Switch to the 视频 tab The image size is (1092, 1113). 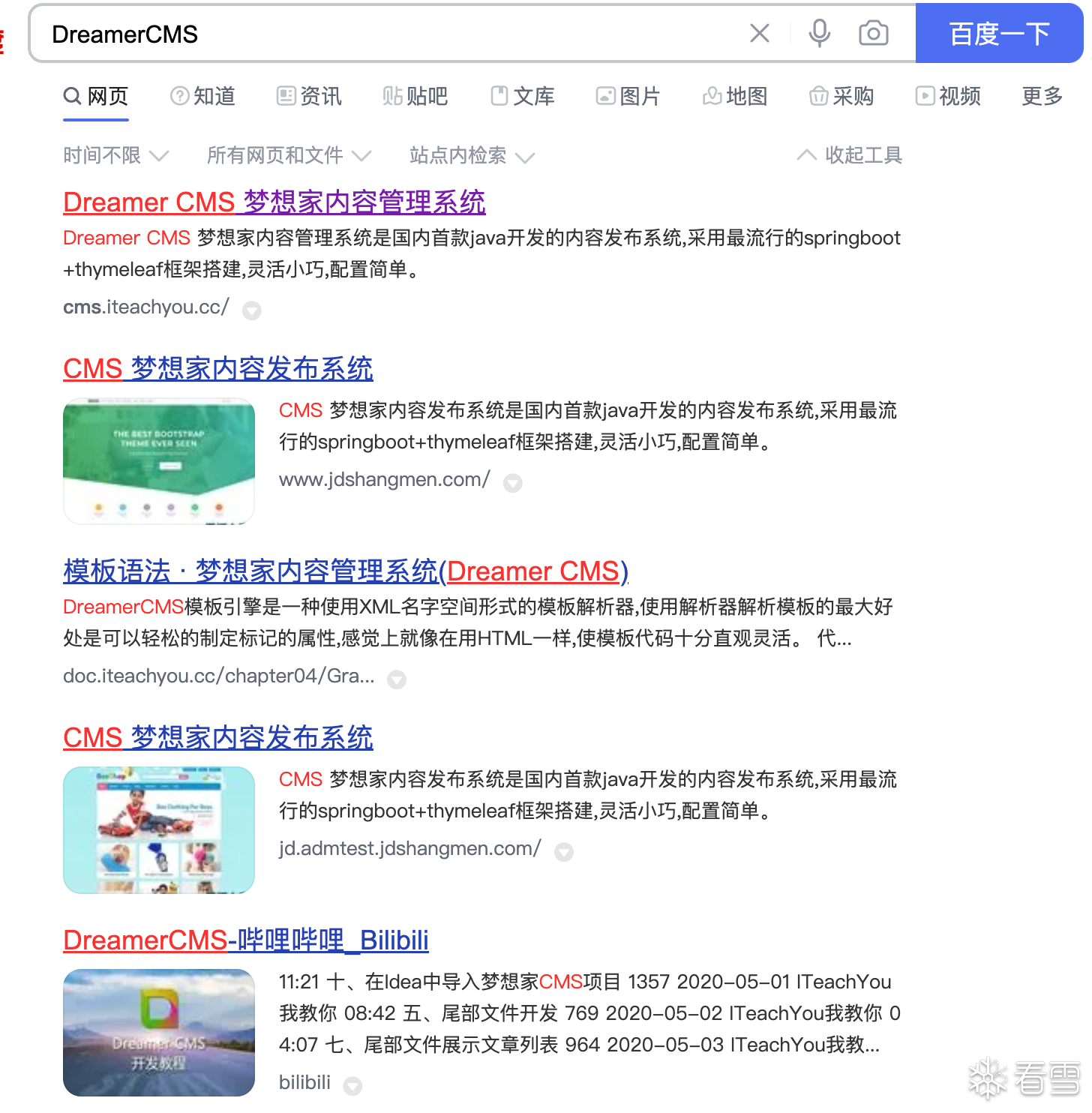948,96
